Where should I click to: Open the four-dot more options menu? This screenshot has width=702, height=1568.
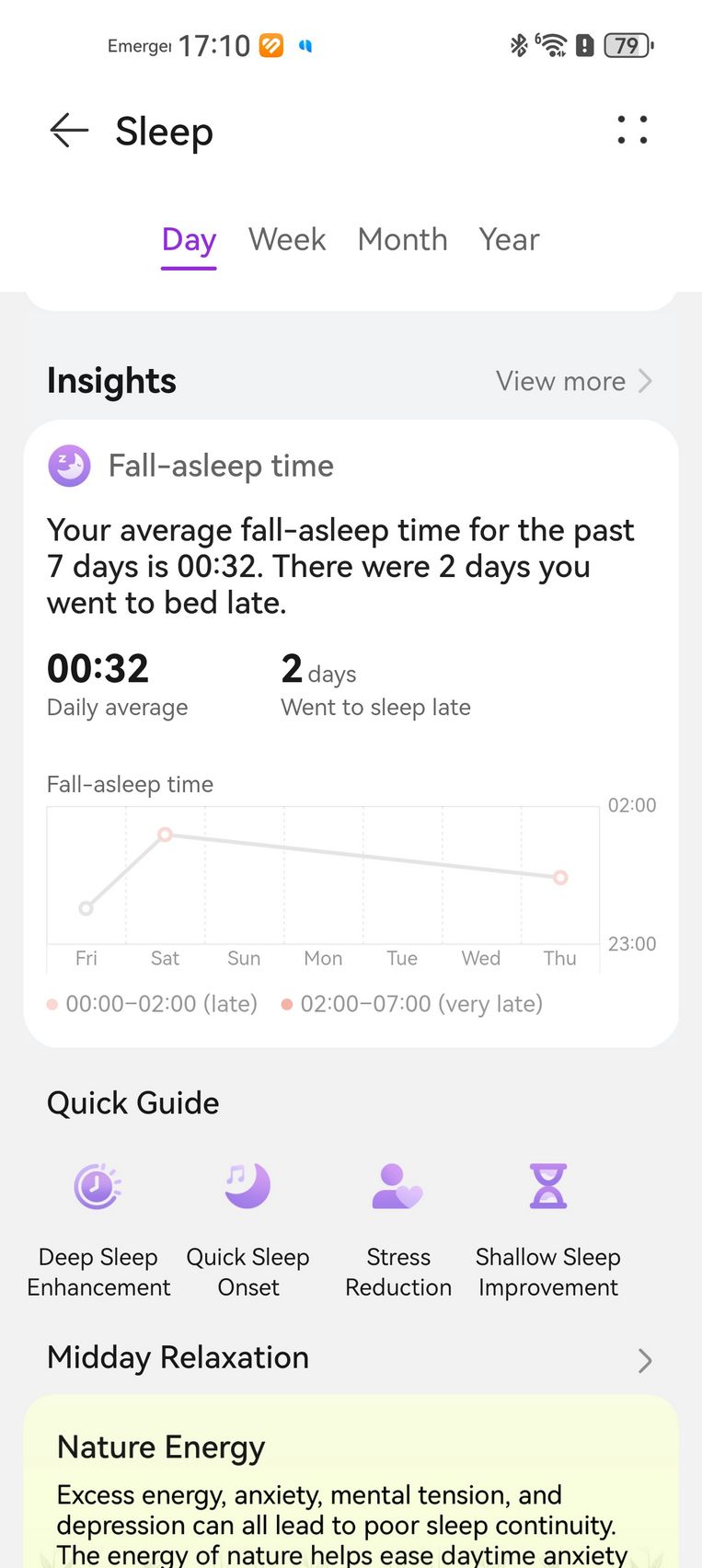(632, 131)
